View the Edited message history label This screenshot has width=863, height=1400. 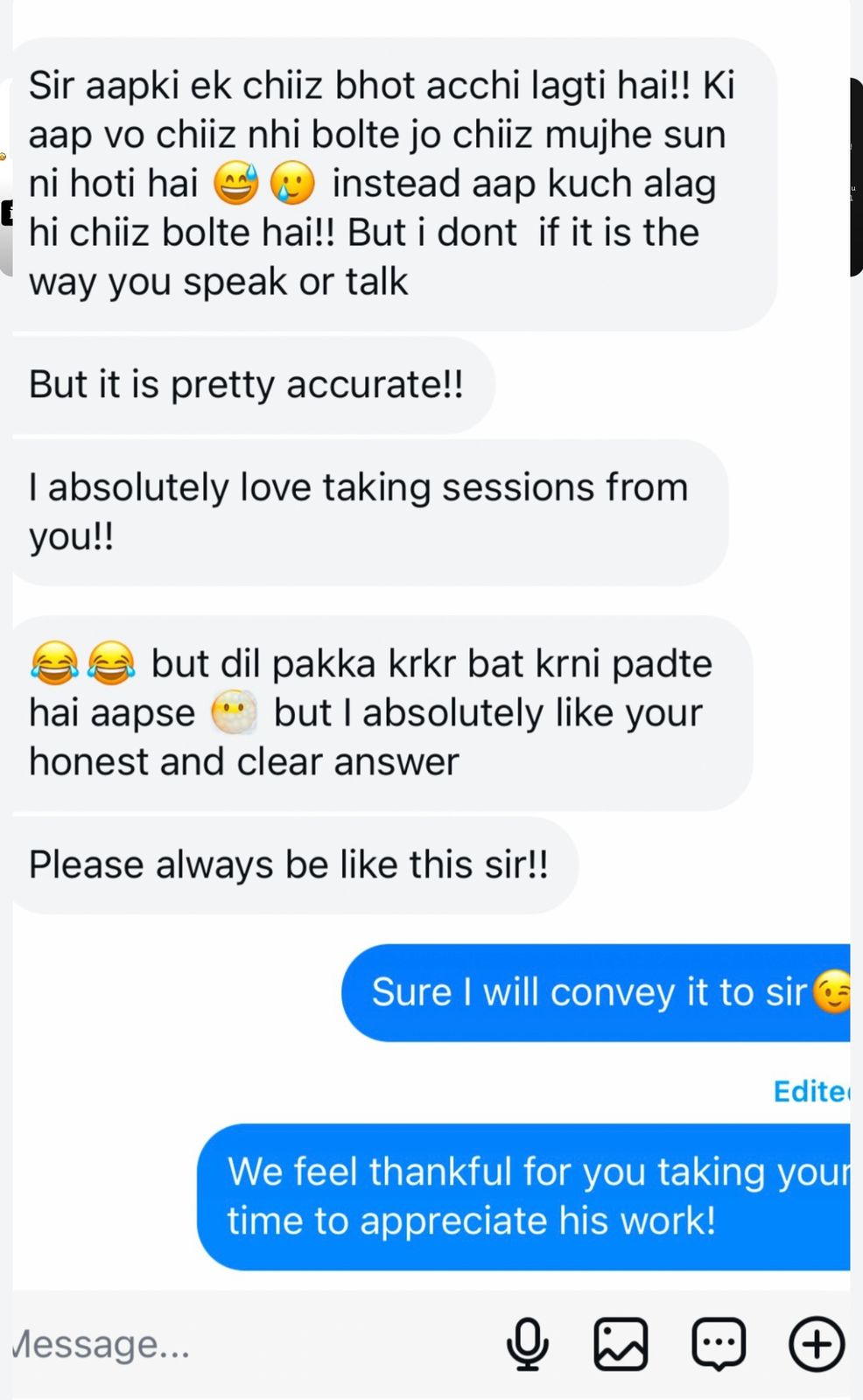click(811, 1091)
